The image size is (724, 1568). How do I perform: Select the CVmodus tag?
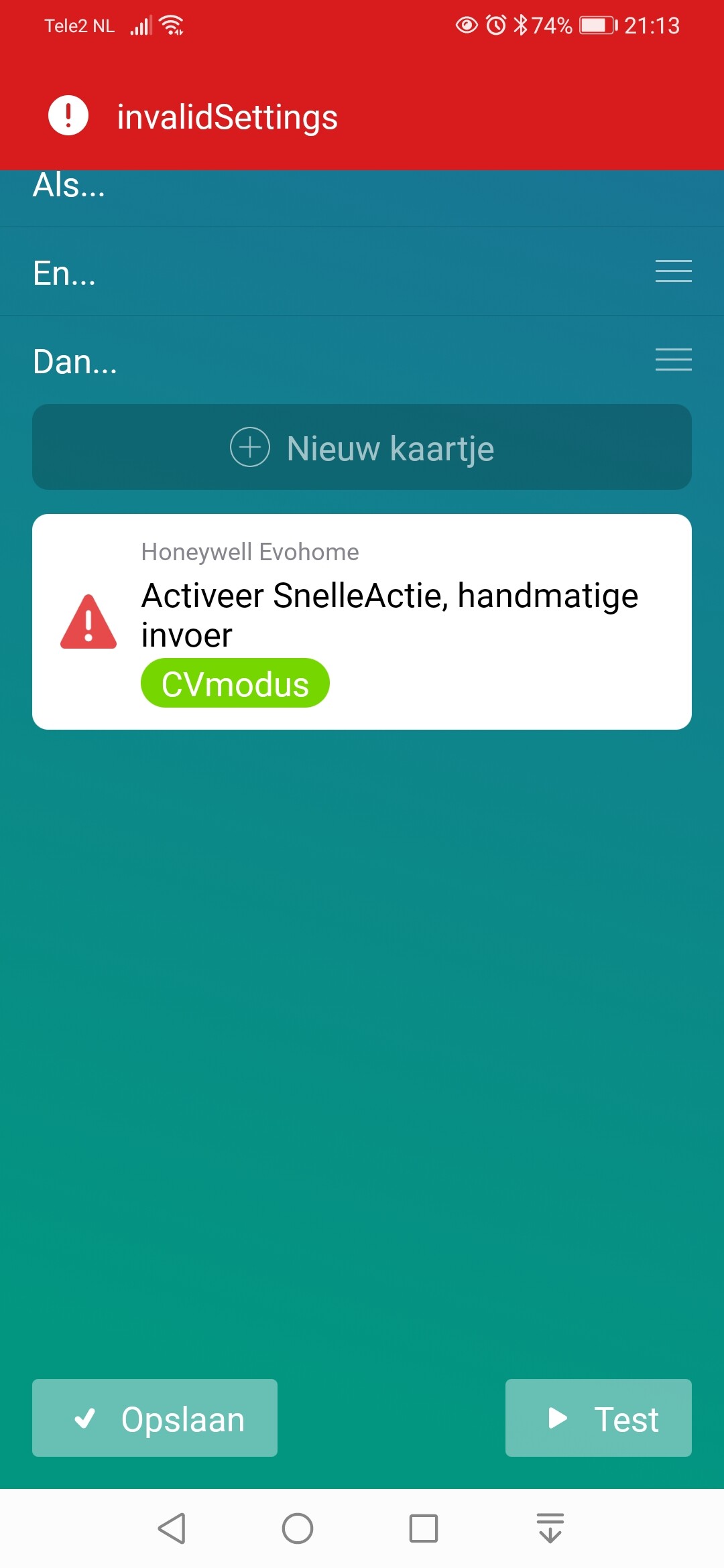point(235,683)
